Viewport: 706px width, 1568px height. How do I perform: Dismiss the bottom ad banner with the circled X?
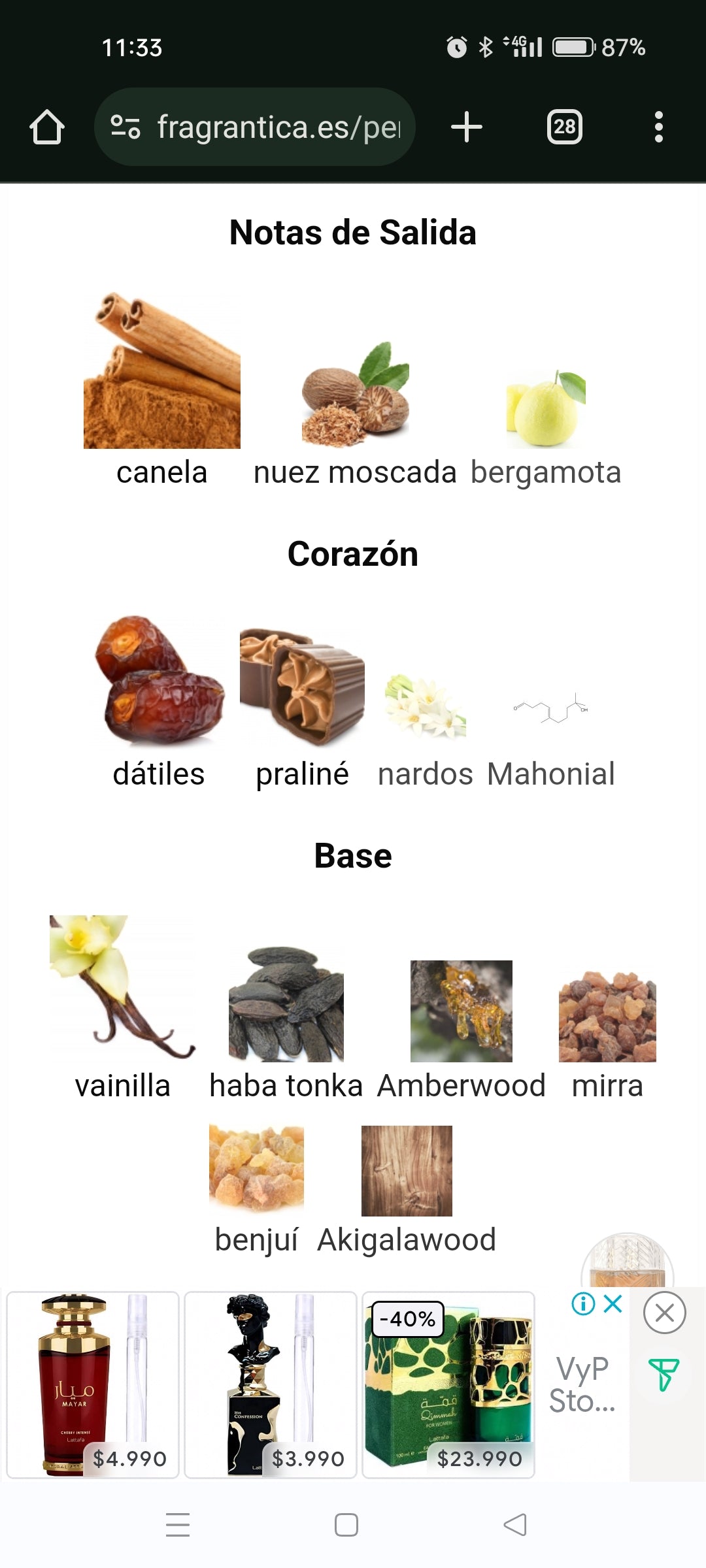coord(664,1312)
